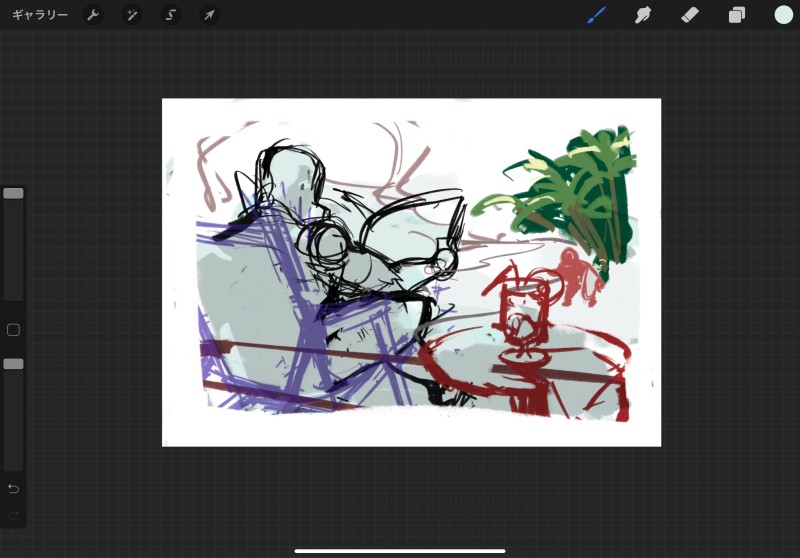Activate the transform arrow tool
Viewport: 800px width, 558px height.
[x=209, y=15]
